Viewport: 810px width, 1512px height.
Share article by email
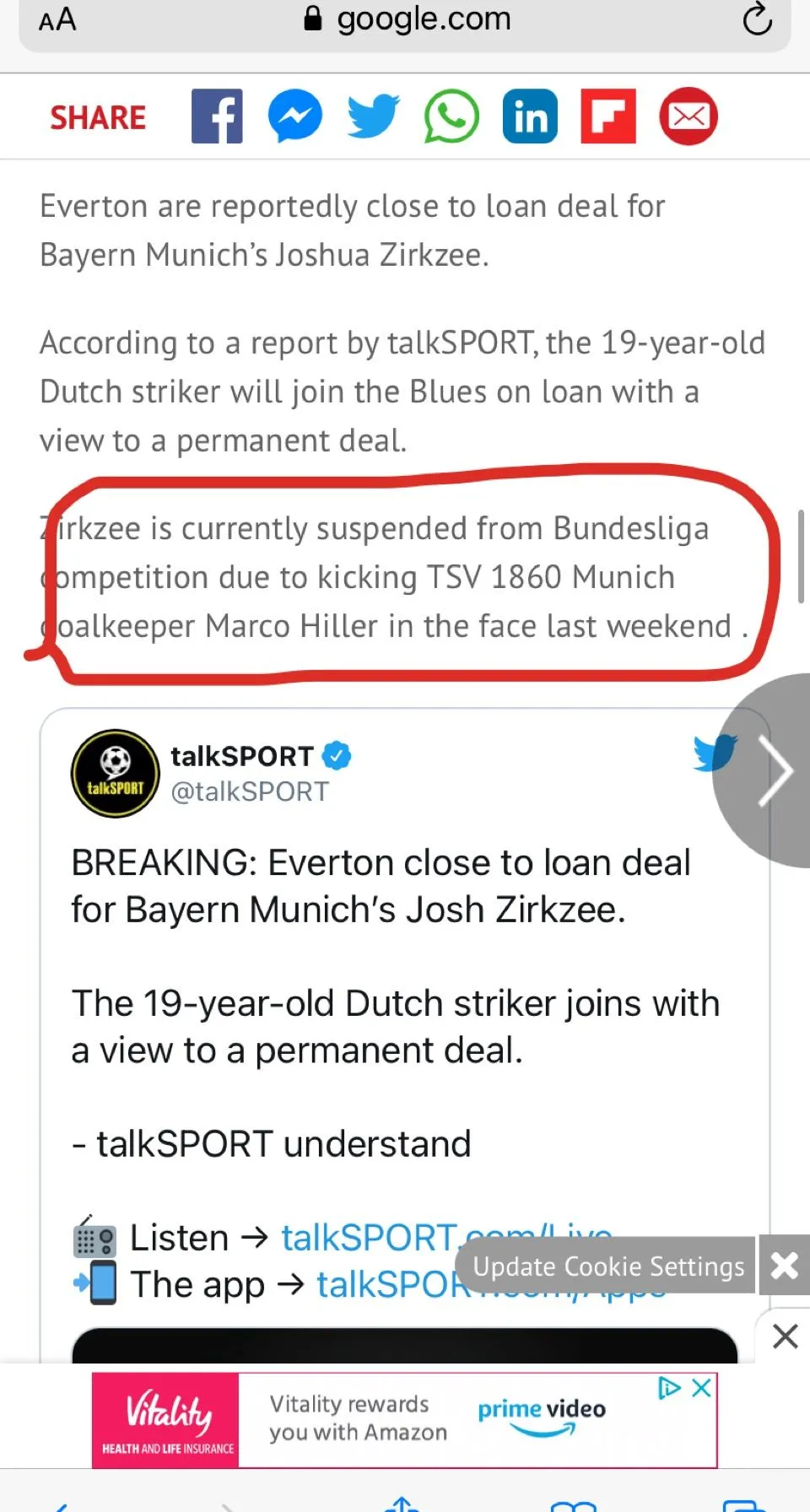coord(688,116)
